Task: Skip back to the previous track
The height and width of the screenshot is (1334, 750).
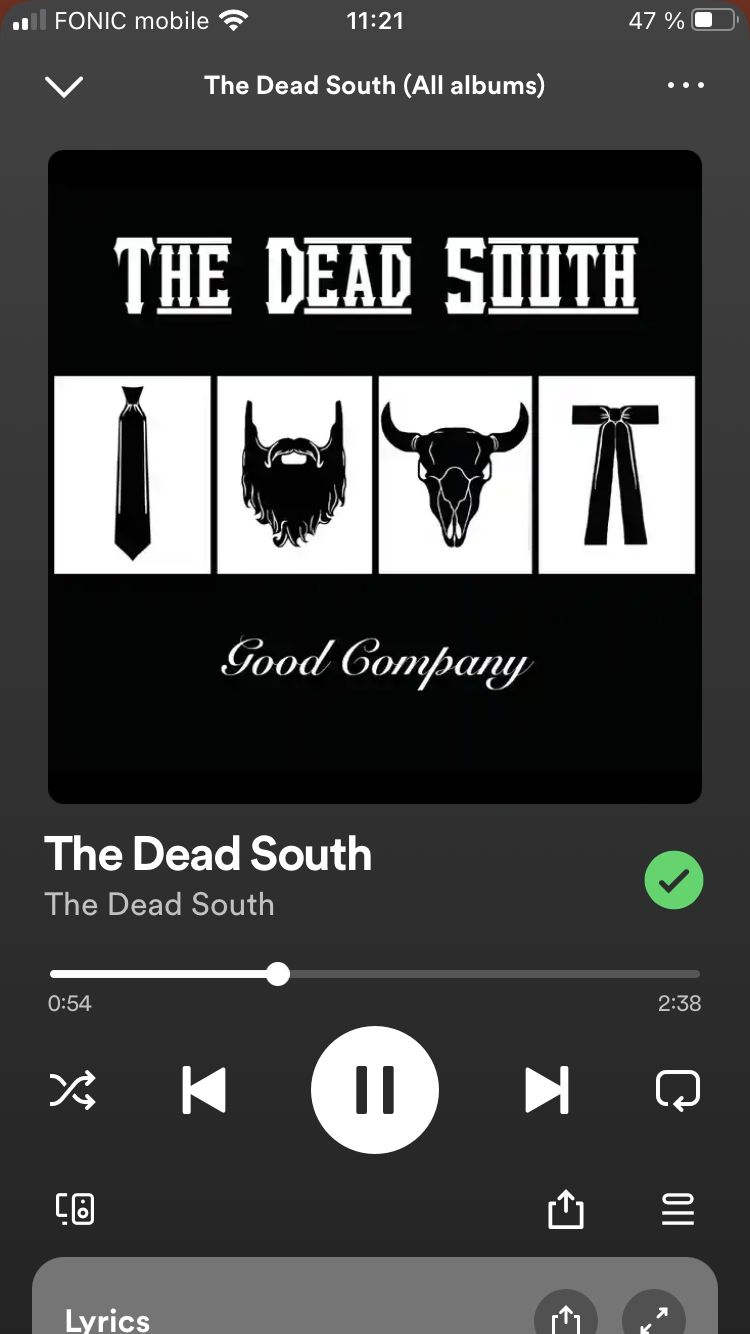Action: pos(204,1089)
